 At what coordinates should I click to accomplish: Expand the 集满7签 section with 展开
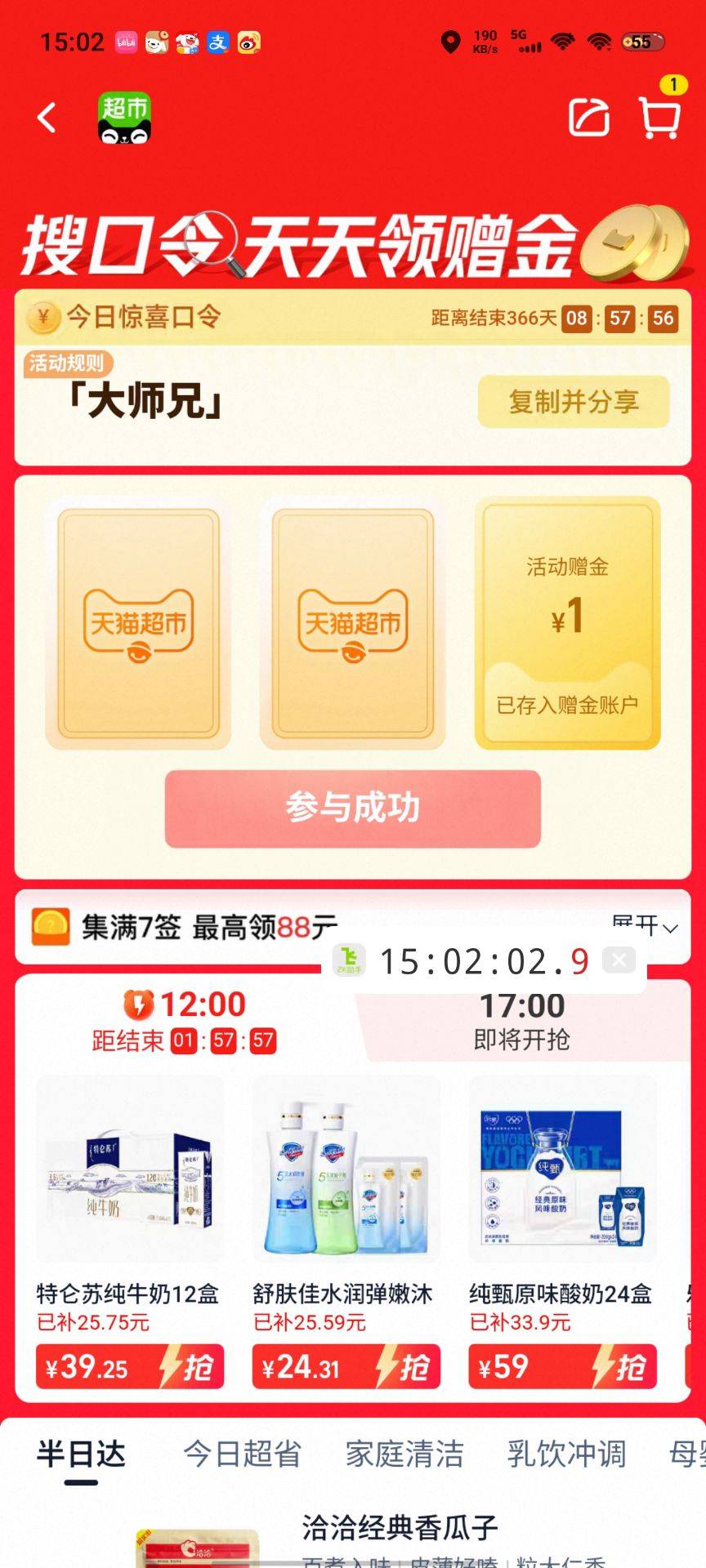646,927
